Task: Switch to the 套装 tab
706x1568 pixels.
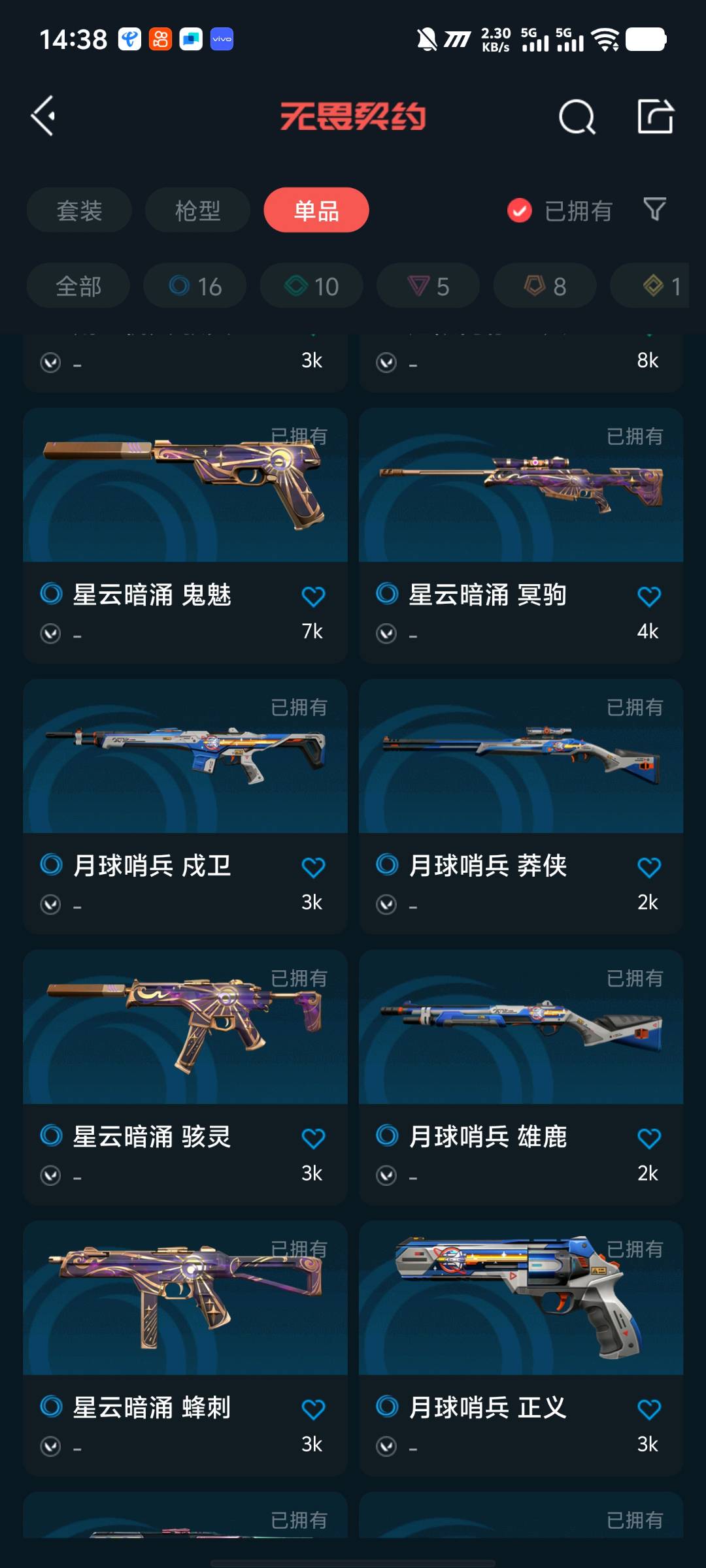Action: [x=79, y=210]
